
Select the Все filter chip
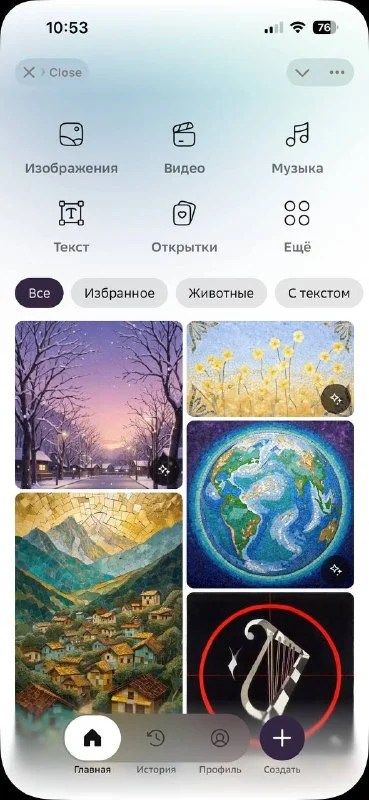(39, 293)
